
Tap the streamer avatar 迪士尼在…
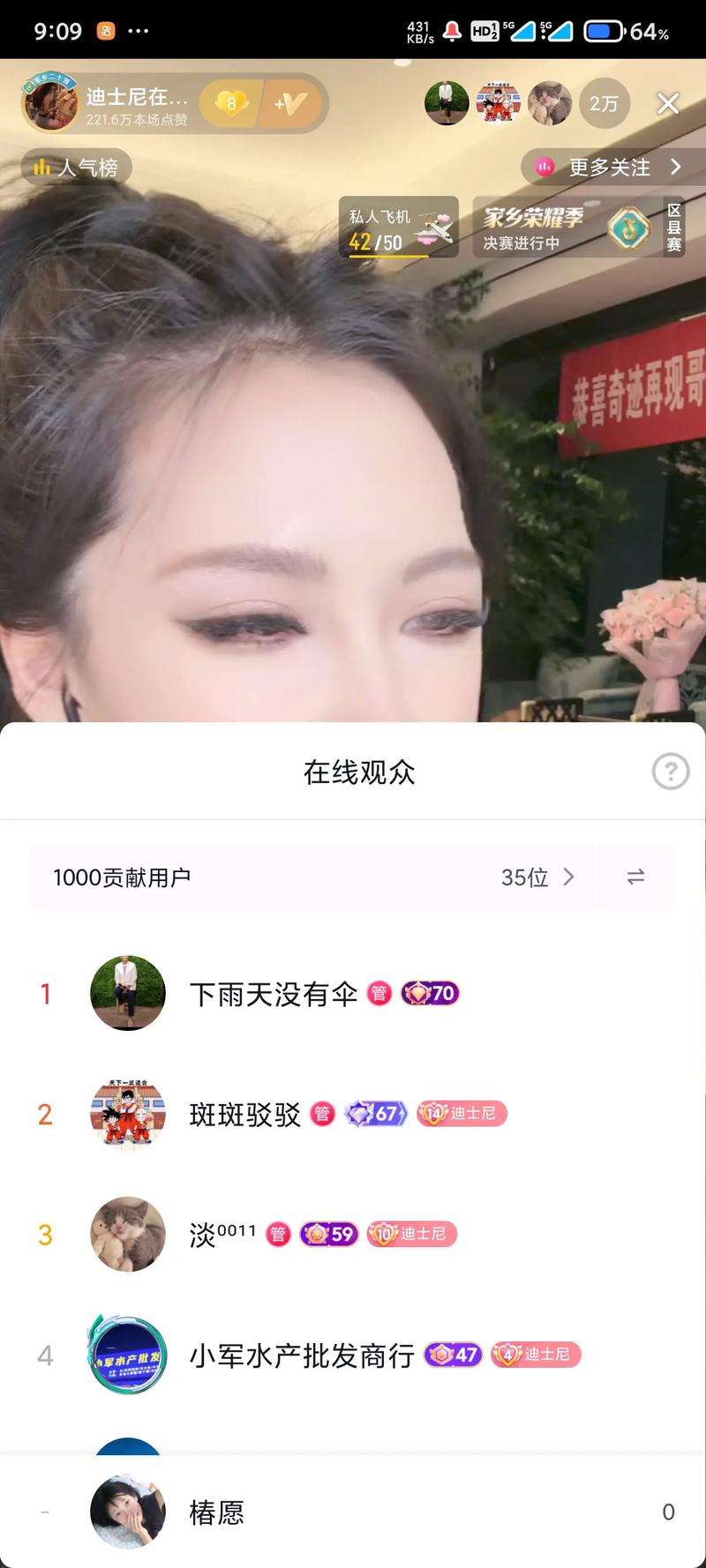(51, 104)
